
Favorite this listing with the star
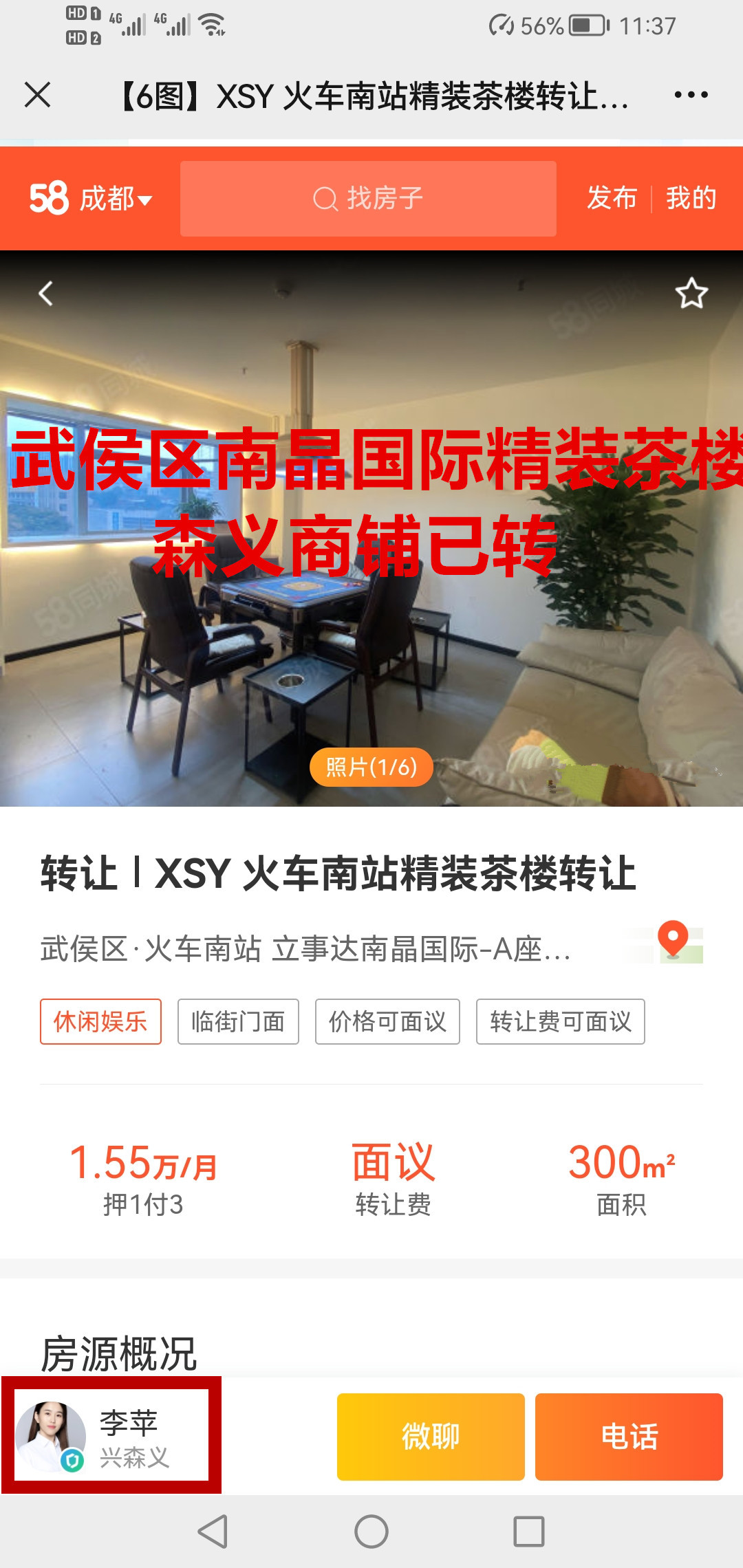[x=691, y=294]
